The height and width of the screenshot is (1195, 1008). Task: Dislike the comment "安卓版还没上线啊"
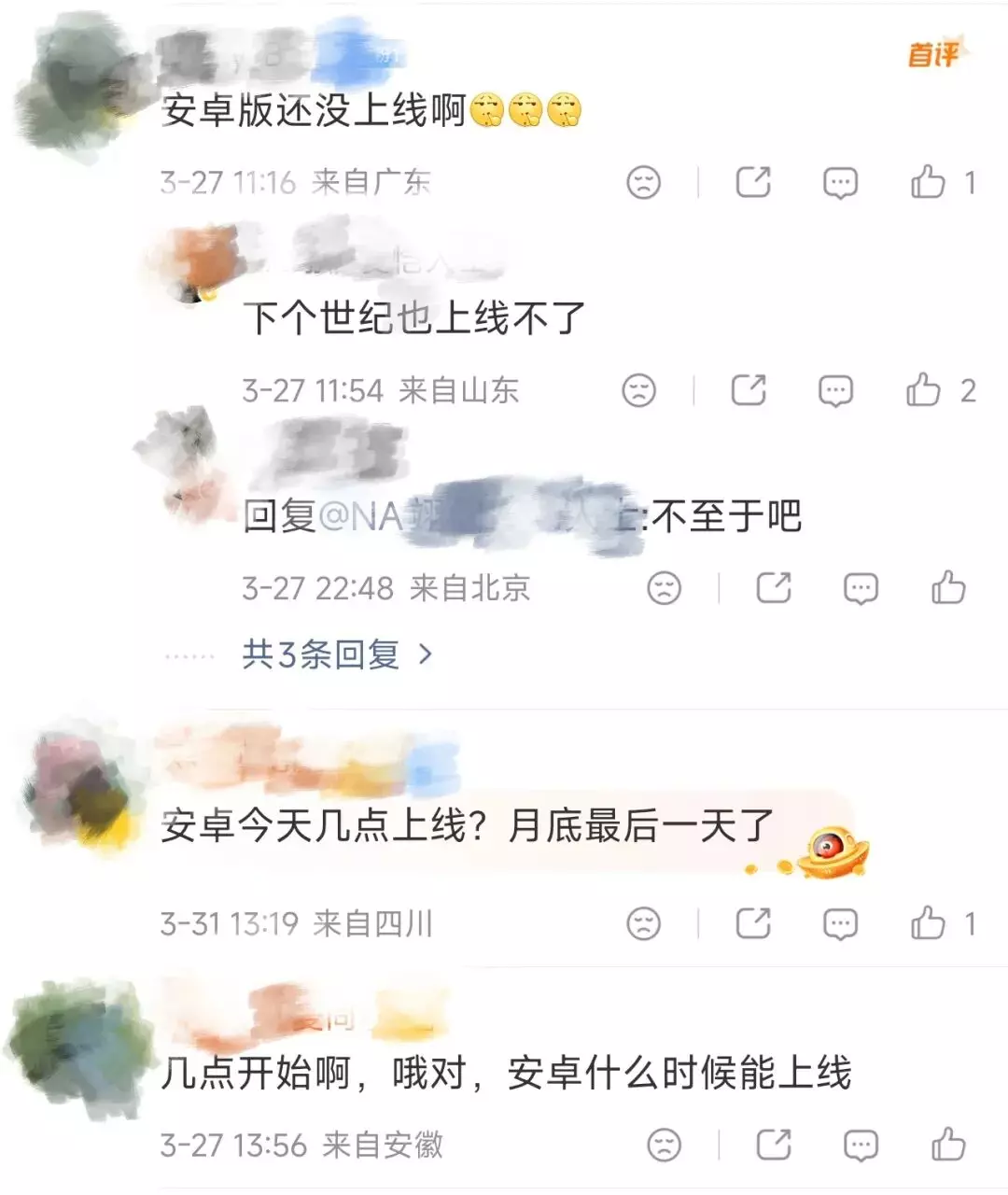(x=643, y=182)
